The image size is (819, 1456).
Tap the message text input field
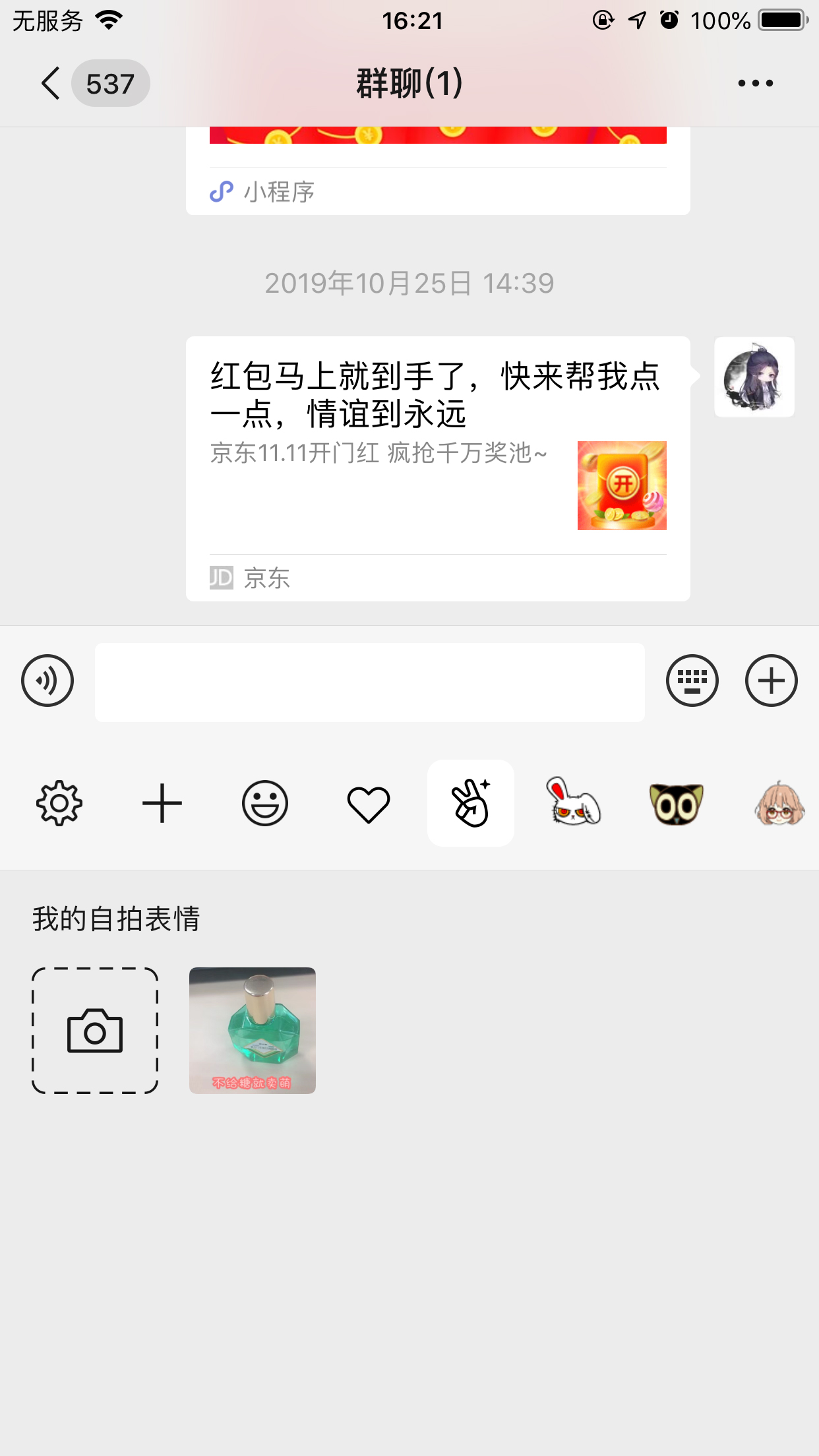(x=369, y=681)
